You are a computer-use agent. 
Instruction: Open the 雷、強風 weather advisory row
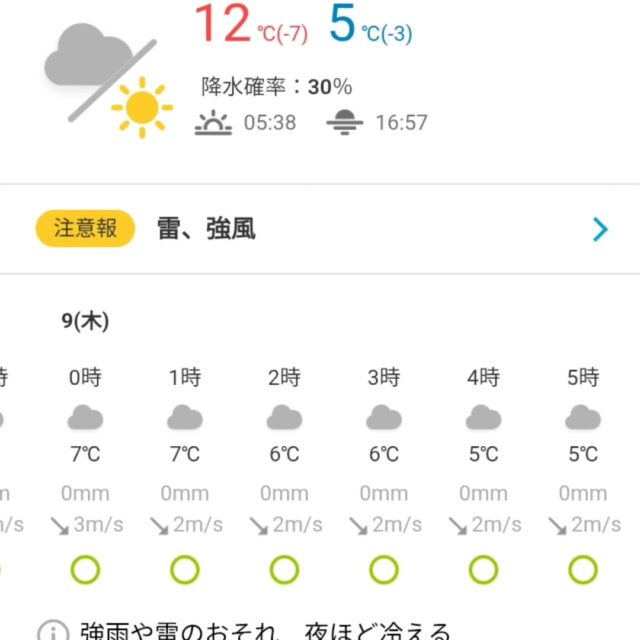pos(320,229)
